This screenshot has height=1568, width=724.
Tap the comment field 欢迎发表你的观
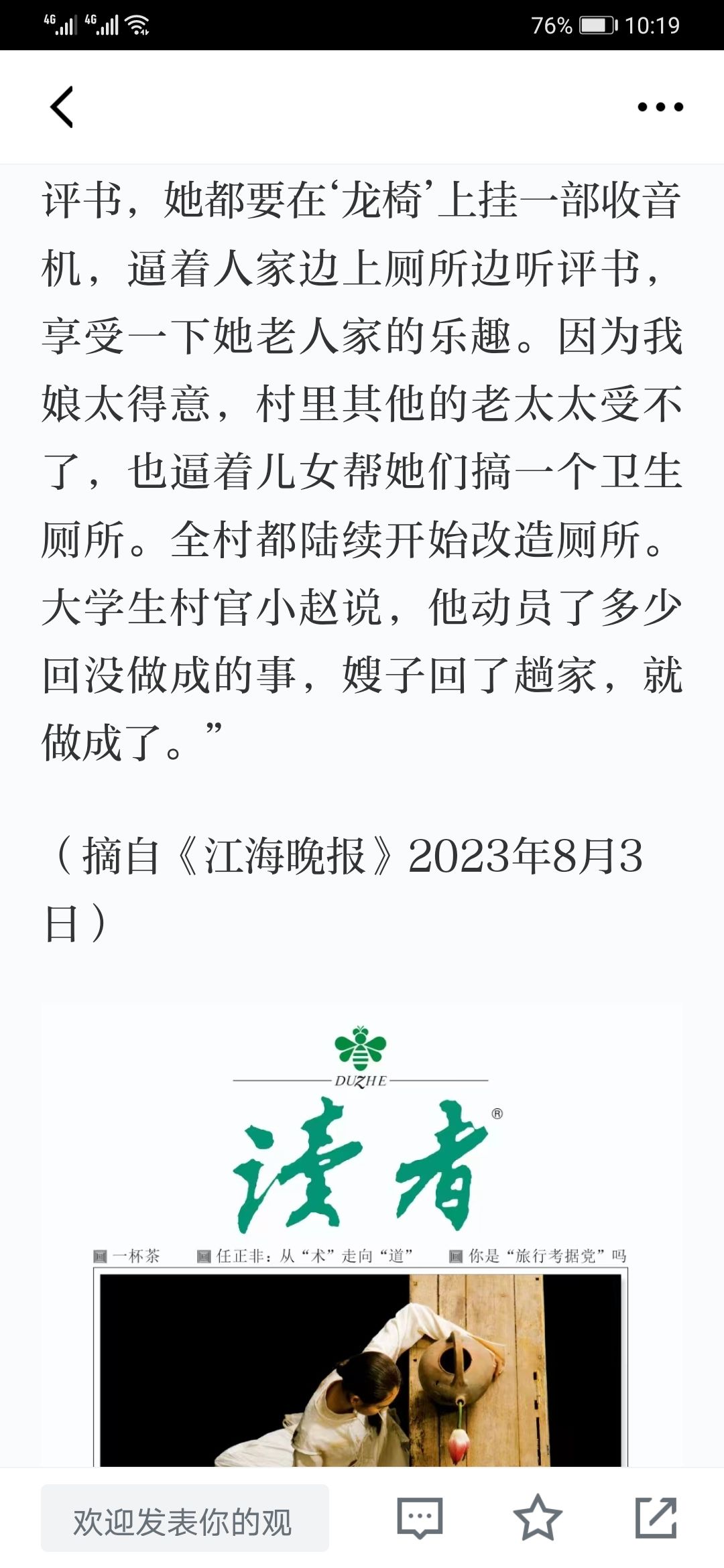185,1518
